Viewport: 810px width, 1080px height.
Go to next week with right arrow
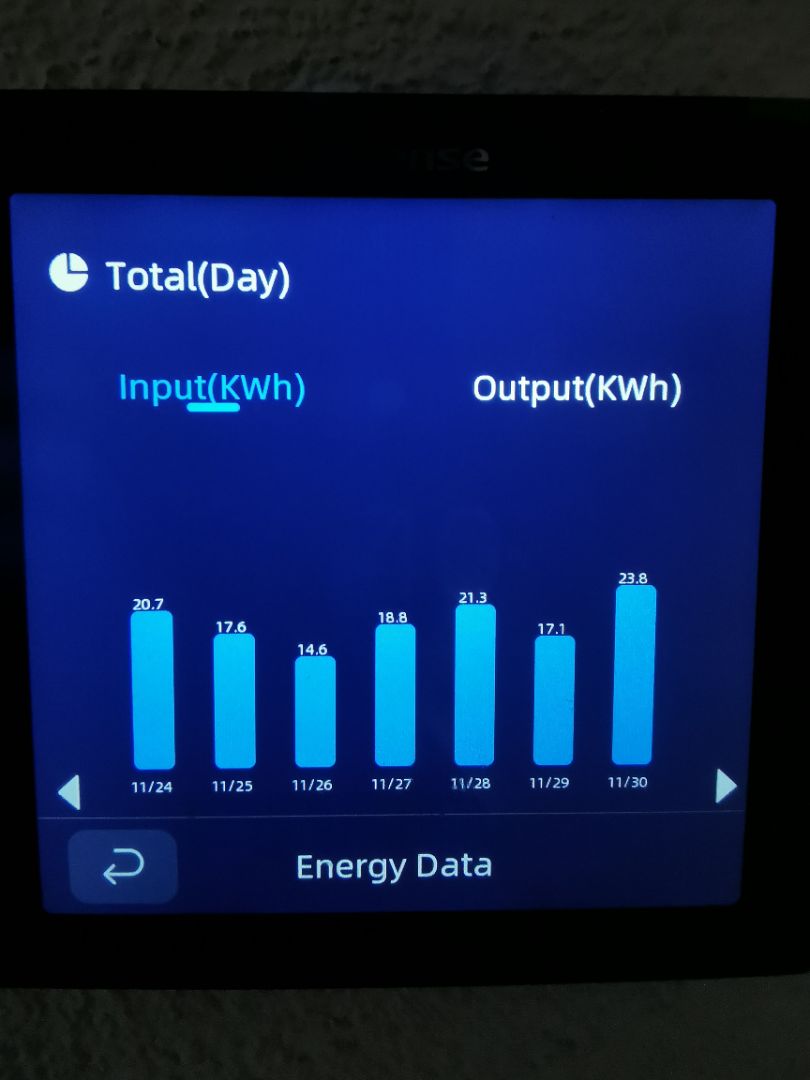point(727,786)
